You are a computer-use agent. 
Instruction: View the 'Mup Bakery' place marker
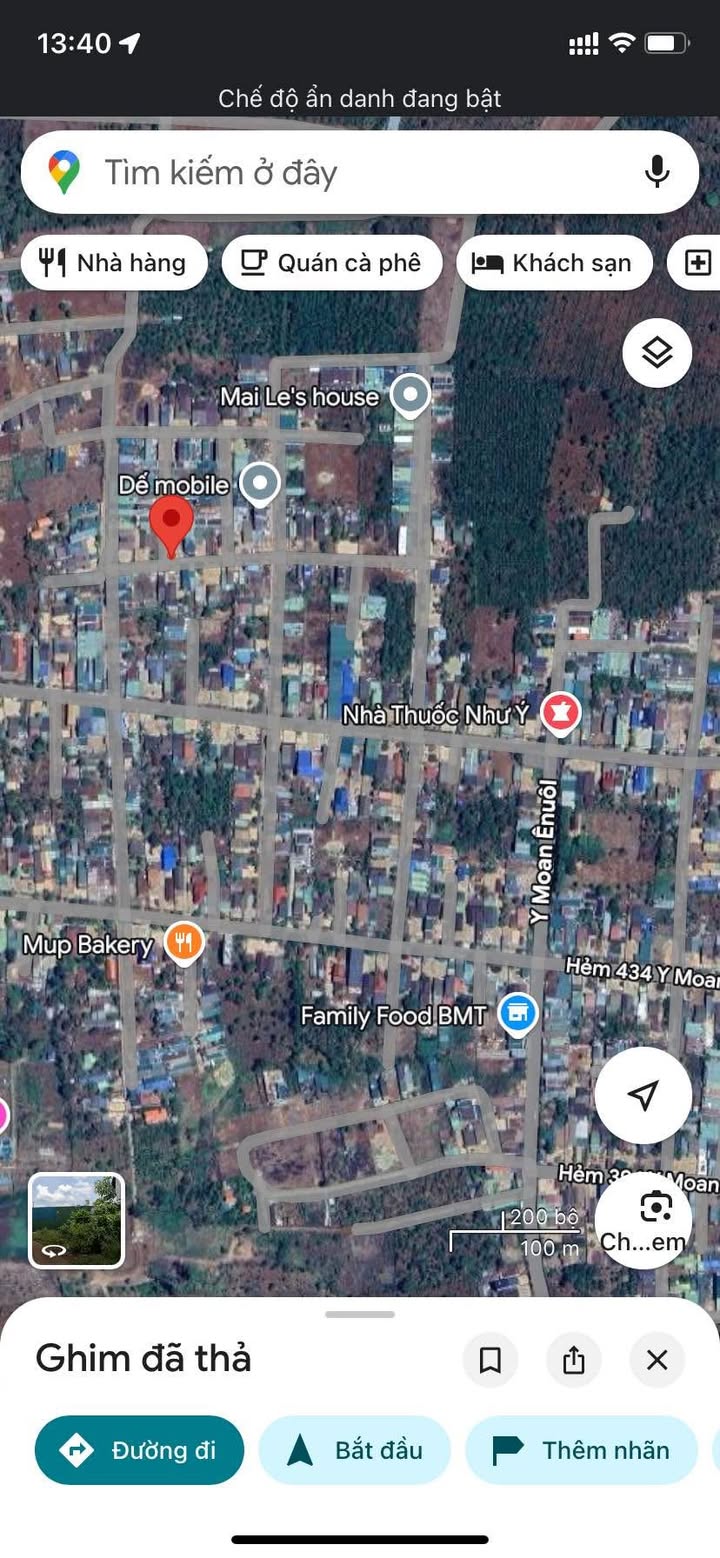pyautogui.click(x=183, y=943)
